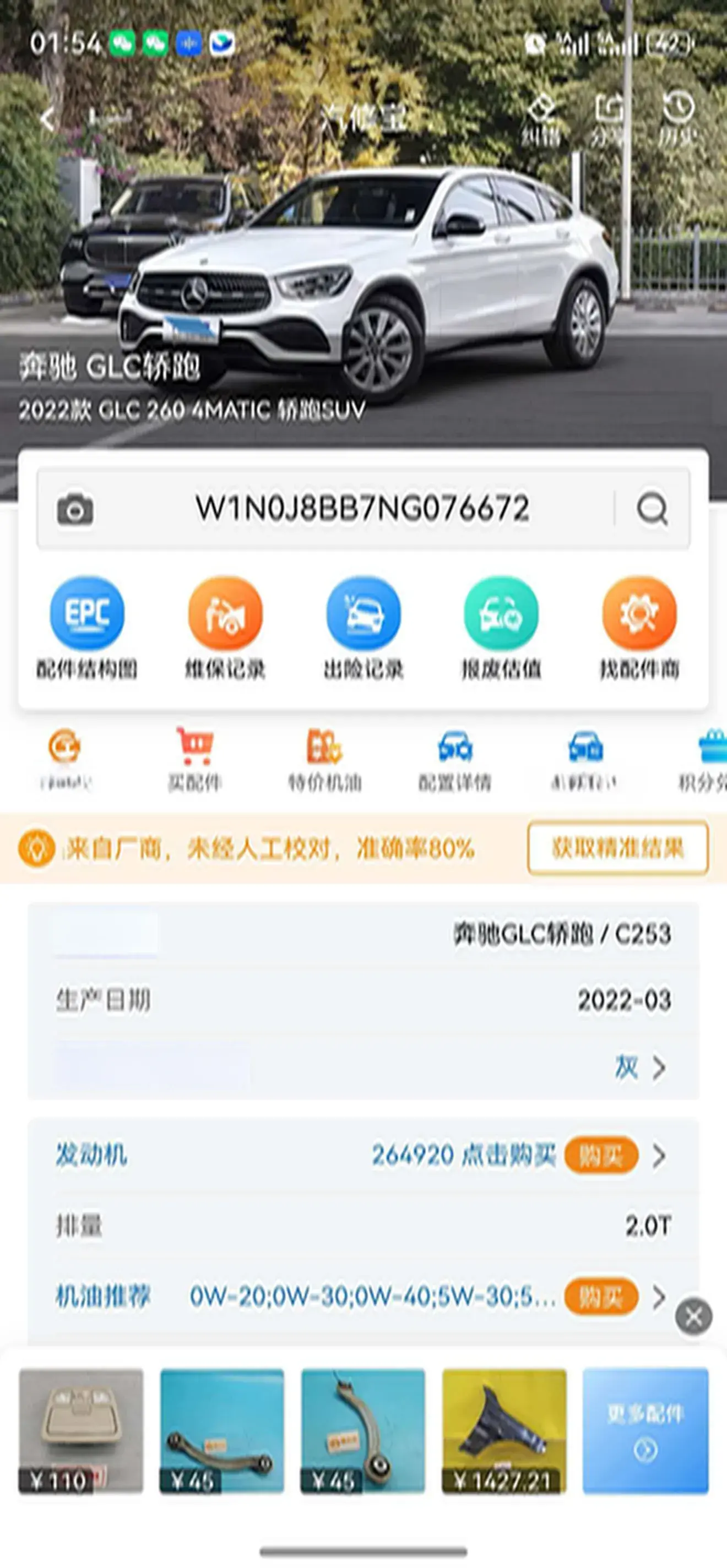
Task: Scan VIN with the camera icon
Action: (x=75, y=509)
